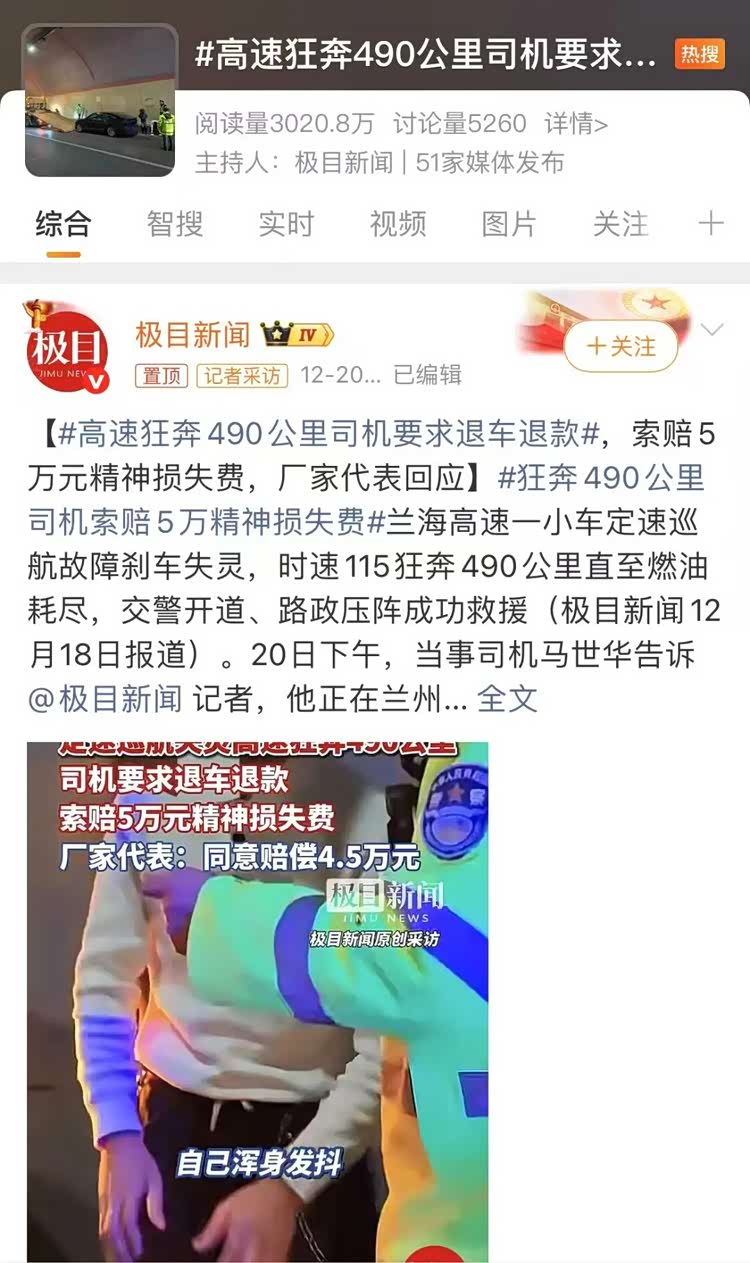750x1263 pixels.
Task: Switch to the 智搜 tab
Action: pyautogui.click(x=175, y=224)
